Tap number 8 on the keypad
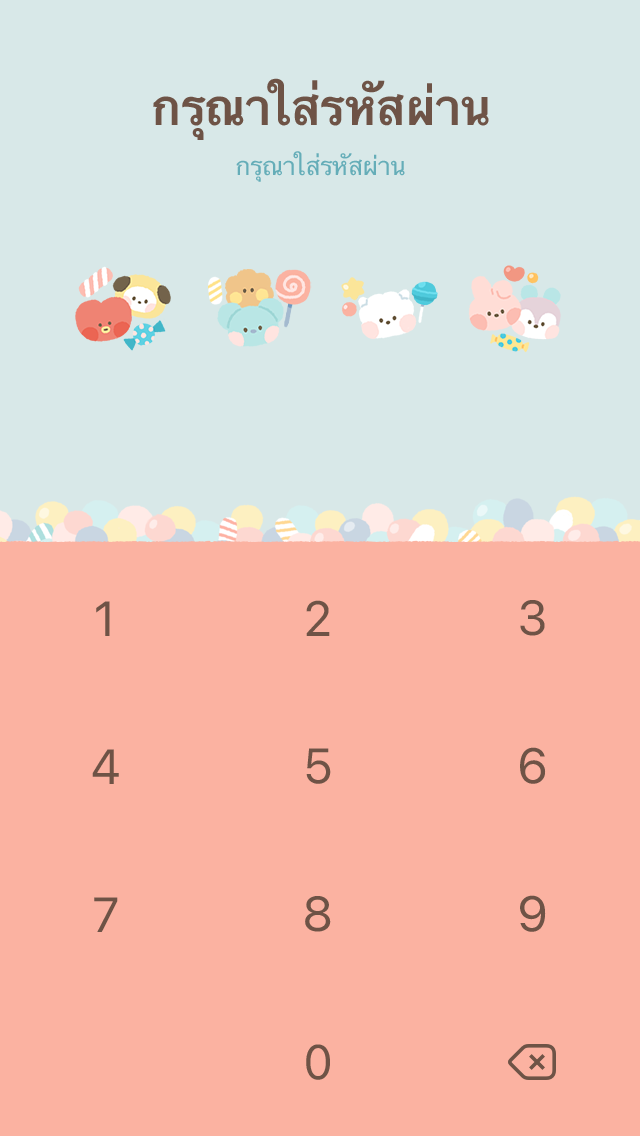This screenshot has height=1136, width=640. click(x=318, y=914)
